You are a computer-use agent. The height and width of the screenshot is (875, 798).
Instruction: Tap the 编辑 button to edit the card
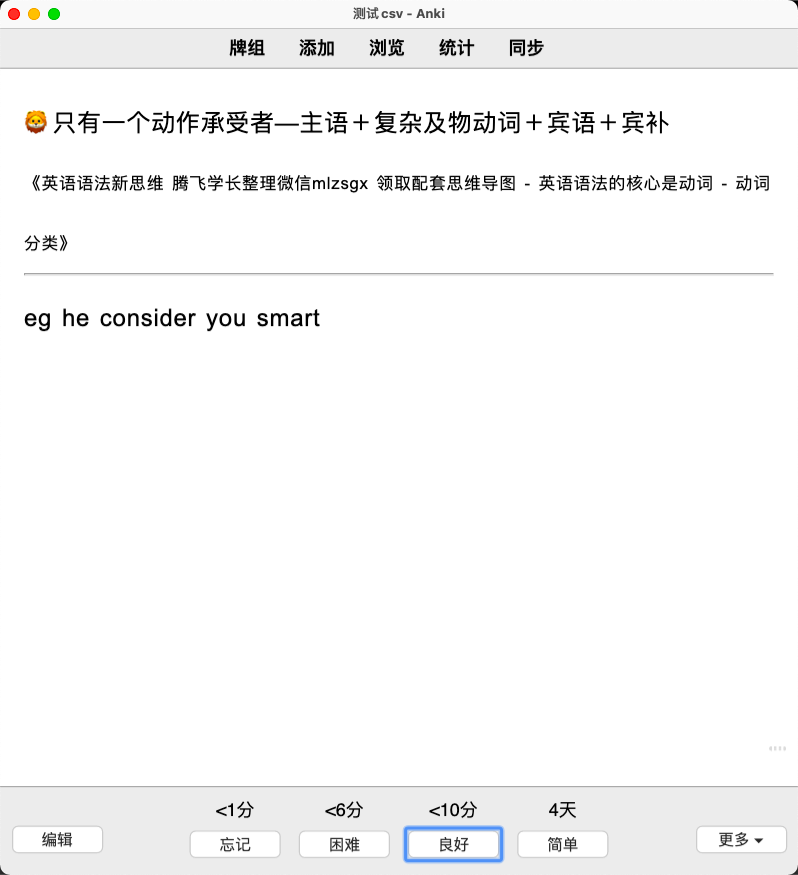57,840
